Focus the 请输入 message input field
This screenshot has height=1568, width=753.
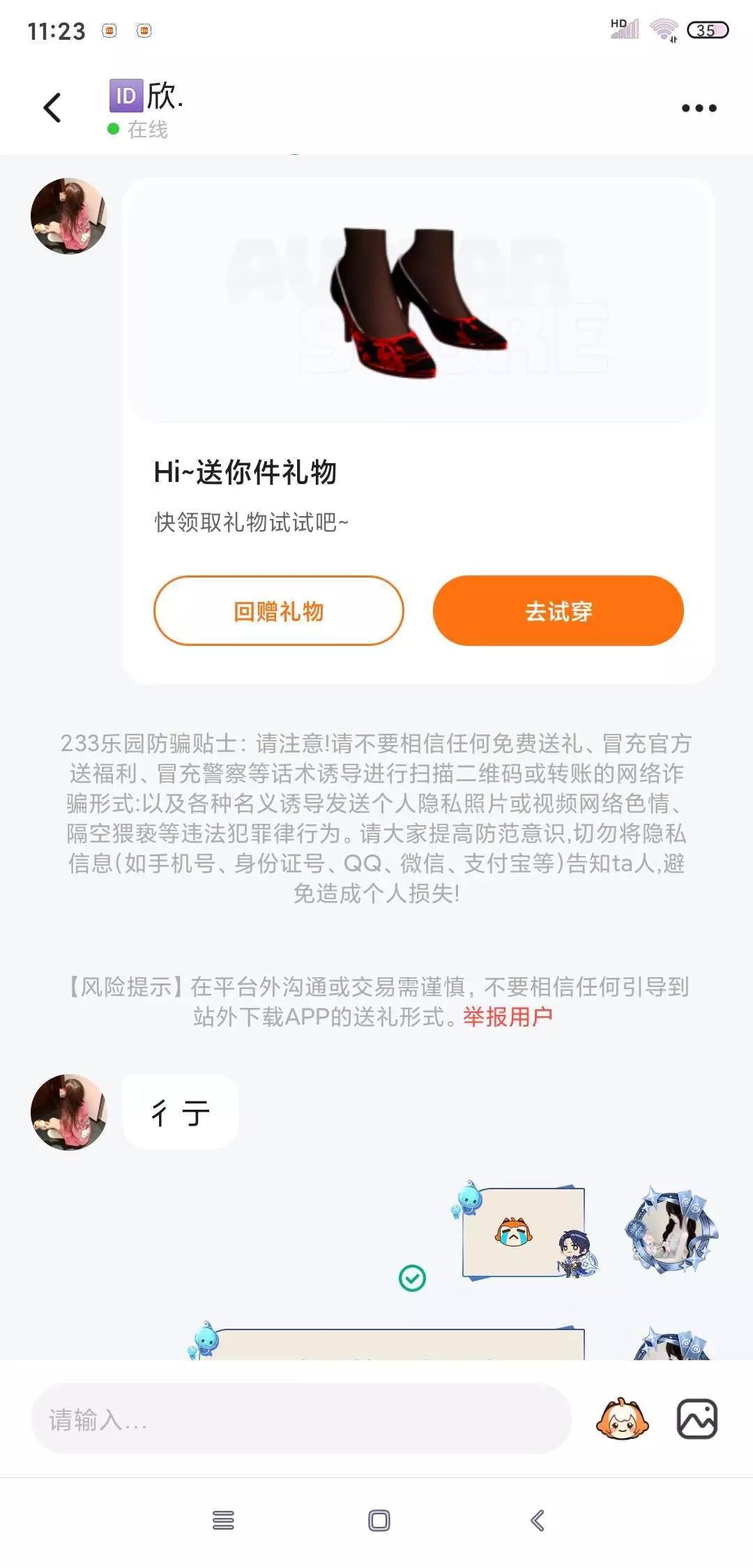(x=301, y=1419)
